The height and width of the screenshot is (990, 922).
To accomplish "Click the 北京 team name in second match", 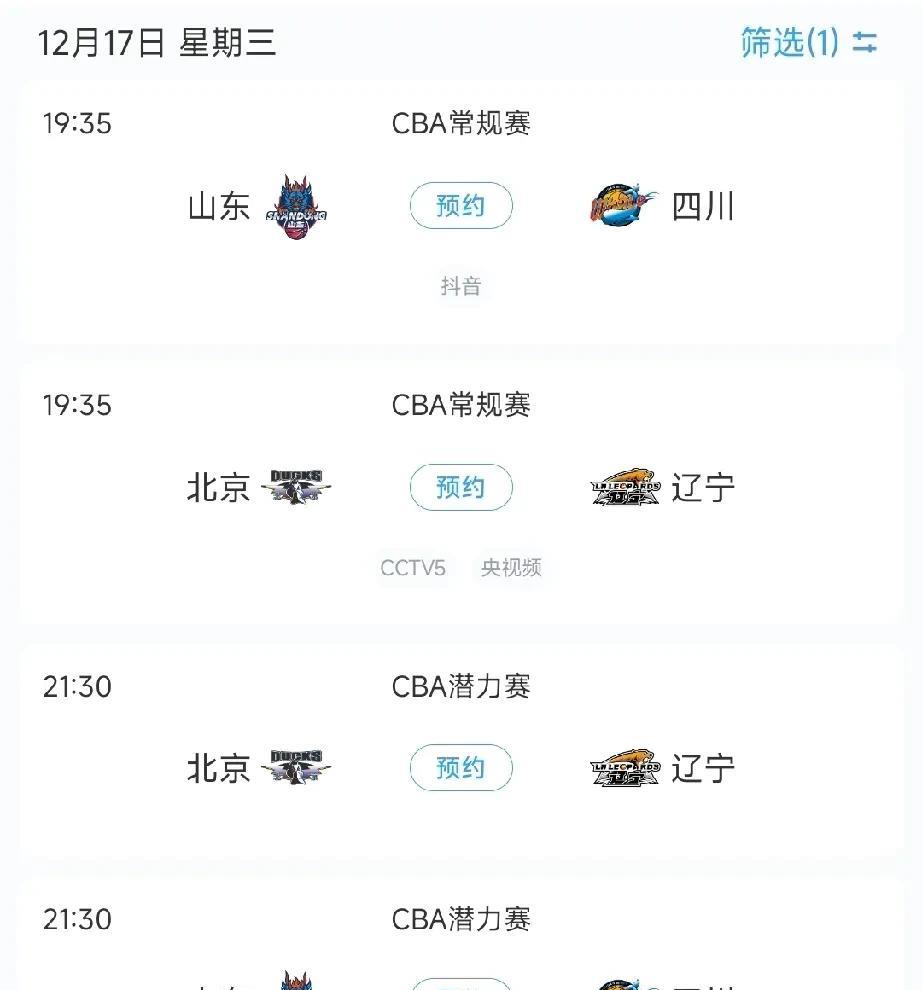I will tap(216, 488).
